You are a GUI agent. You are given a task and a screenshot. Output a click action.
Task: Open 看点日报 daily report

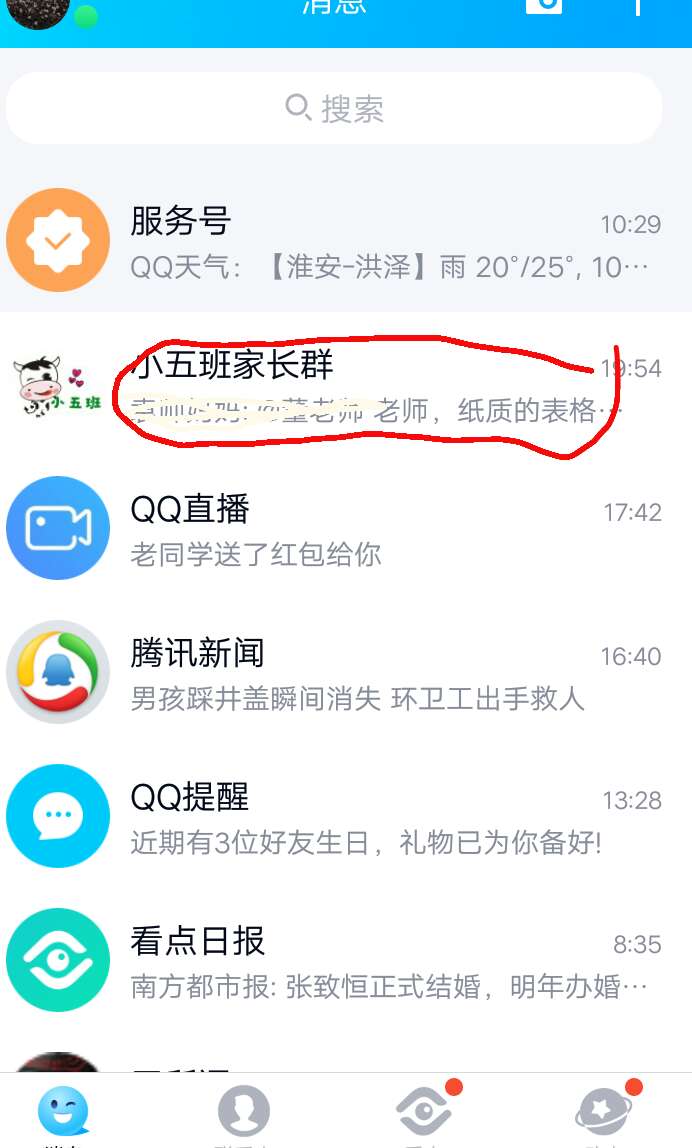pos(346,961)
